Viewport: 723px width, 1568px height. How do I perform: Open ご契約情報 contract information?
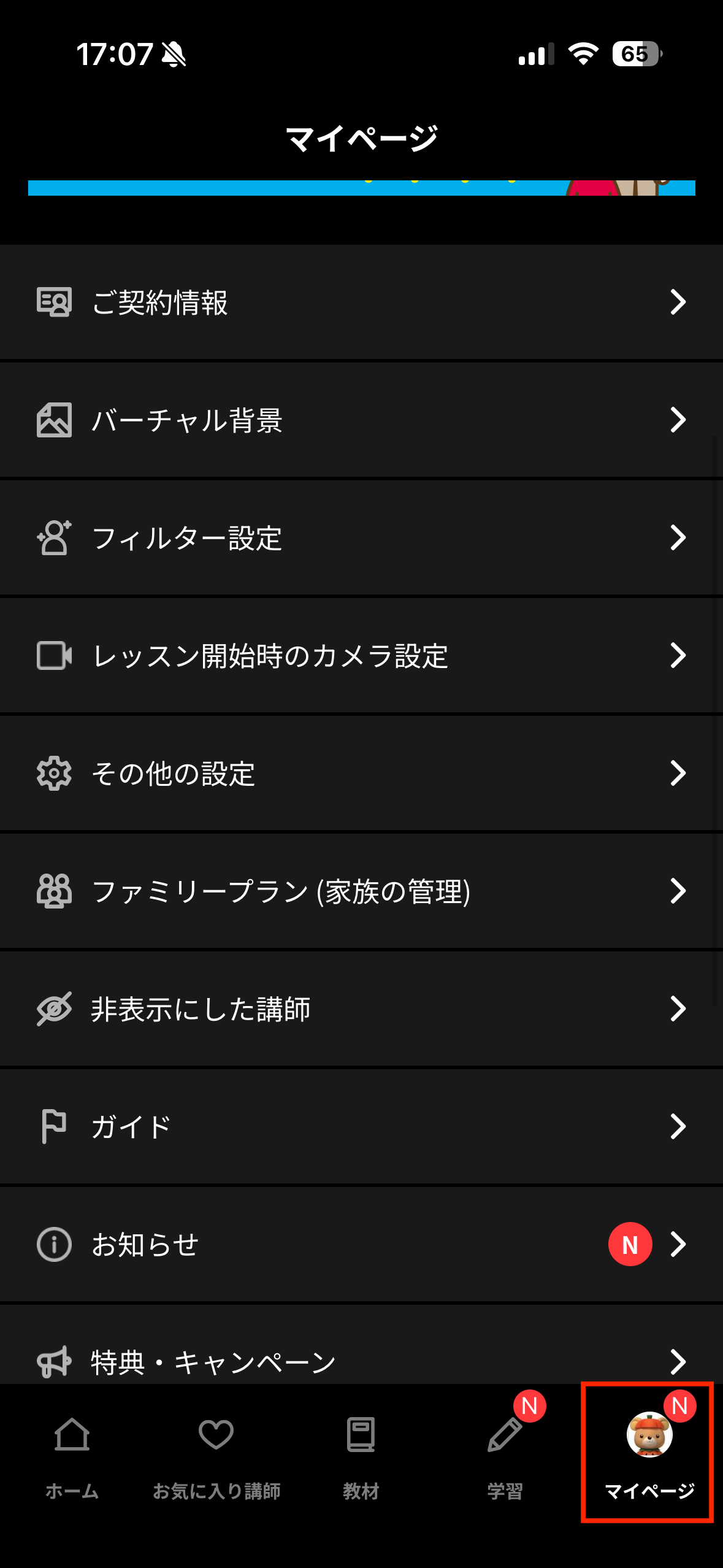pyautogui.click(x=361, y=302)
